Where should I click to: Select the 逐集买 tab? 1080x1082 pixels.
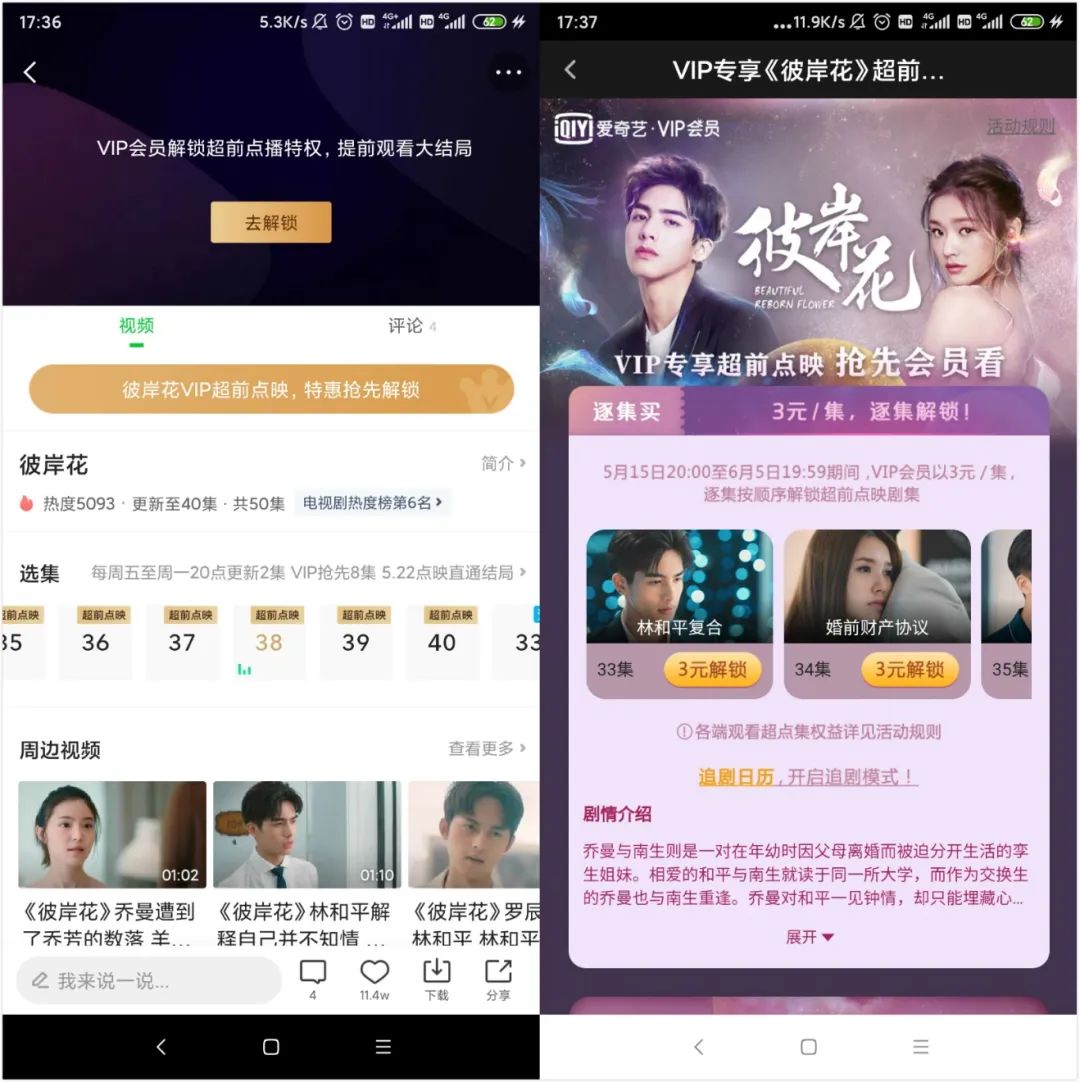click(x=625, y=411)
